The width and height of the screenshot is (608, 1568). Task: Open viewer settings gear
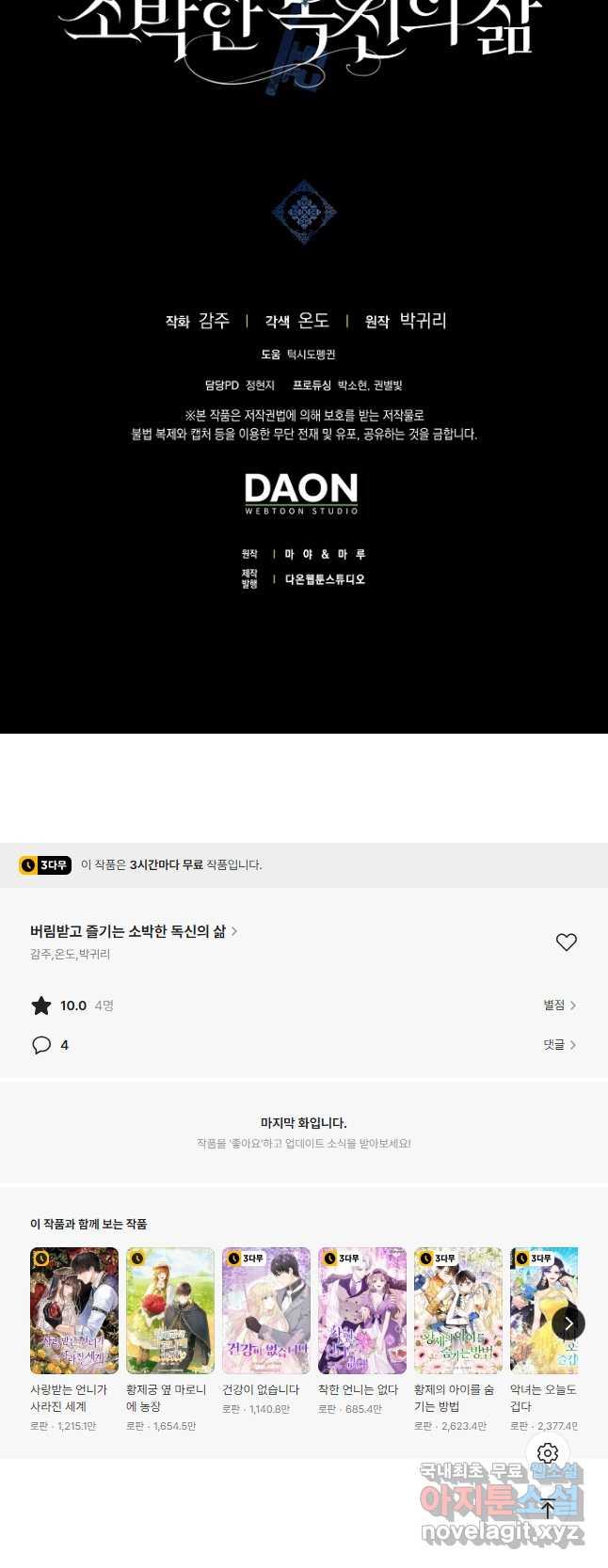point(548,1453)
